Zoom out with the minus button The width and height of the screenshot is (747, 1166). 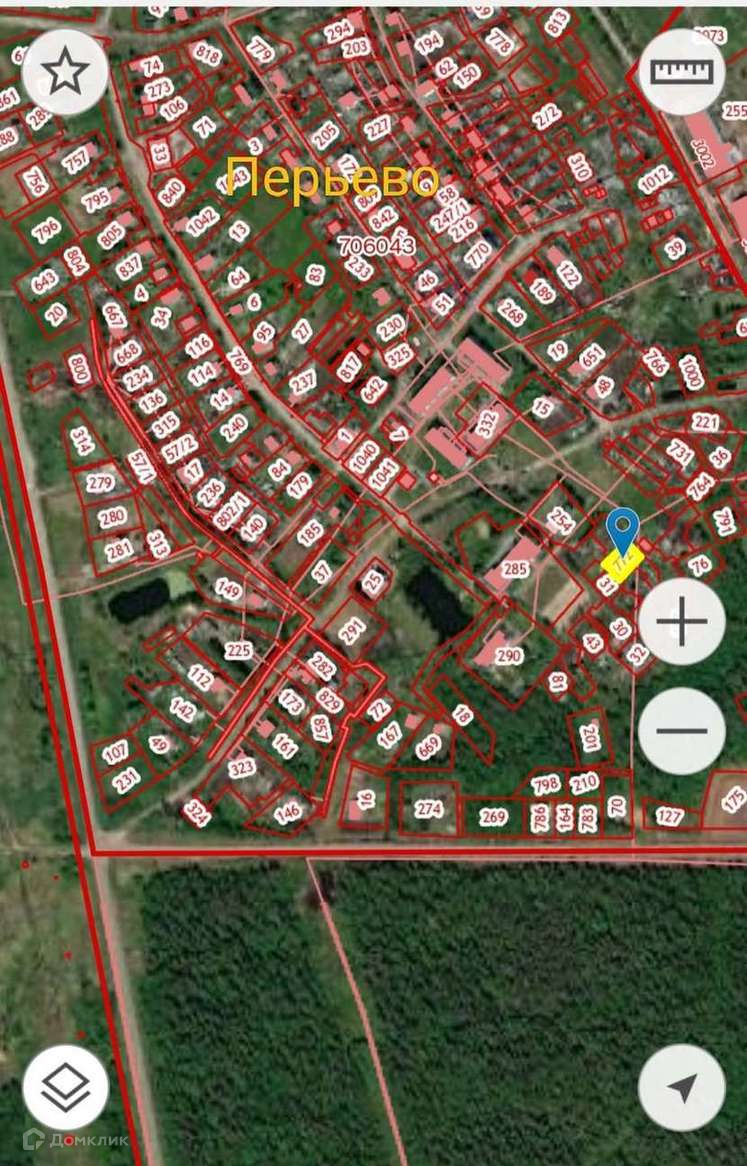682,730
